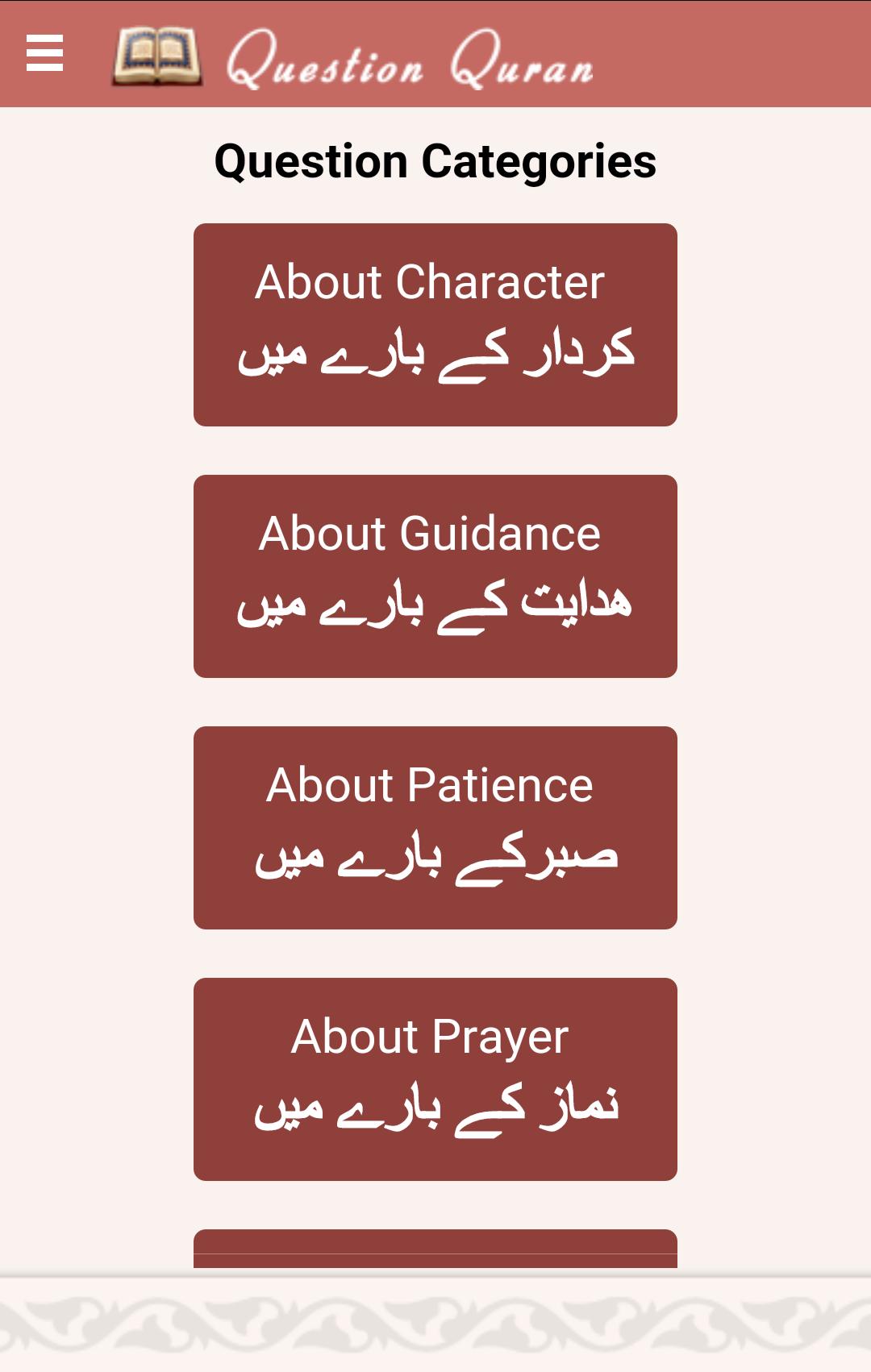Open the About Patience category
Screen dimensions: 871x1372
[435, 826]
